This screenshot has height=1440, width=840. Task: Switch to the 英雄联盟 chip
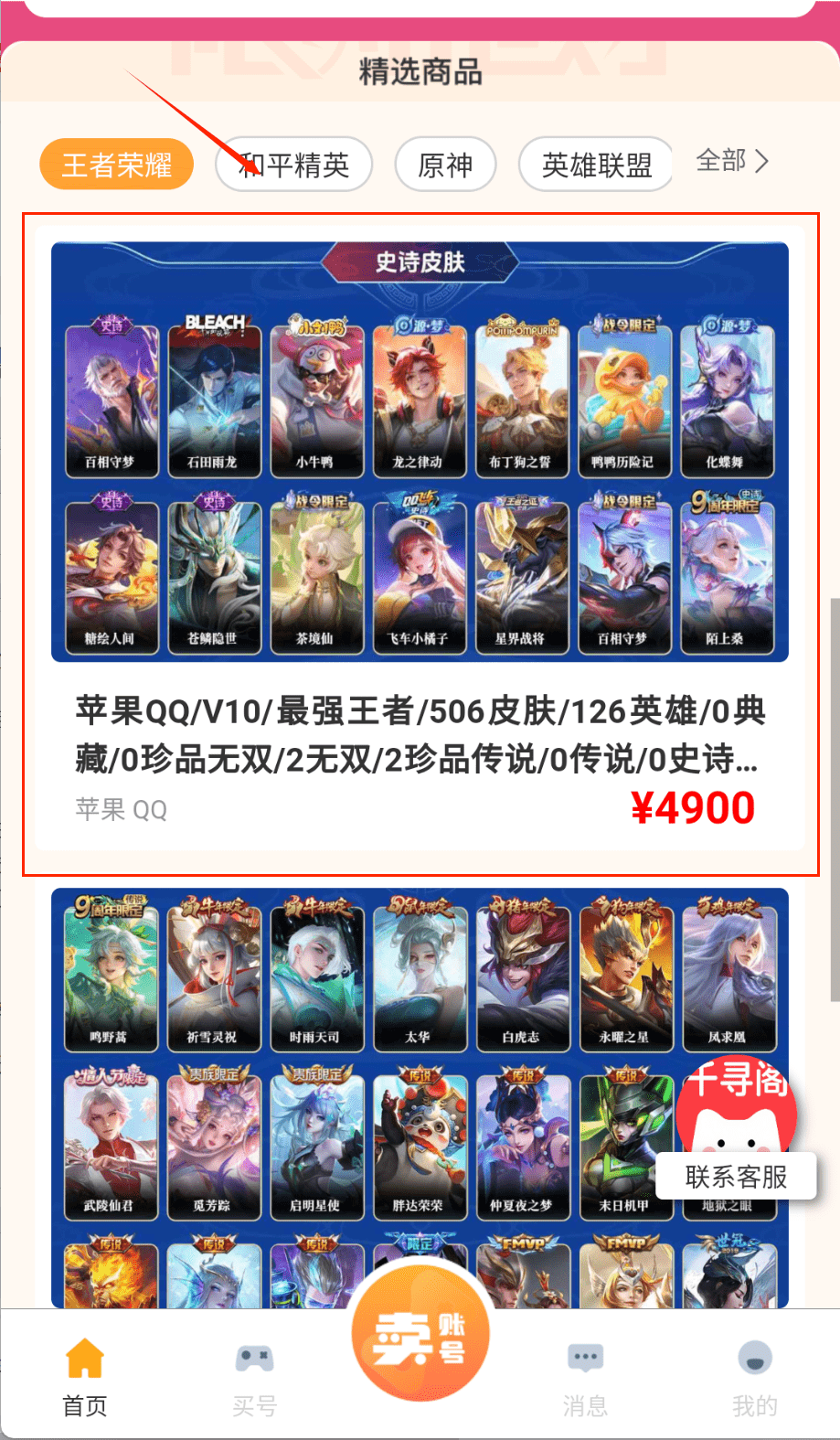pyautogui.click(x=596, y=165)
